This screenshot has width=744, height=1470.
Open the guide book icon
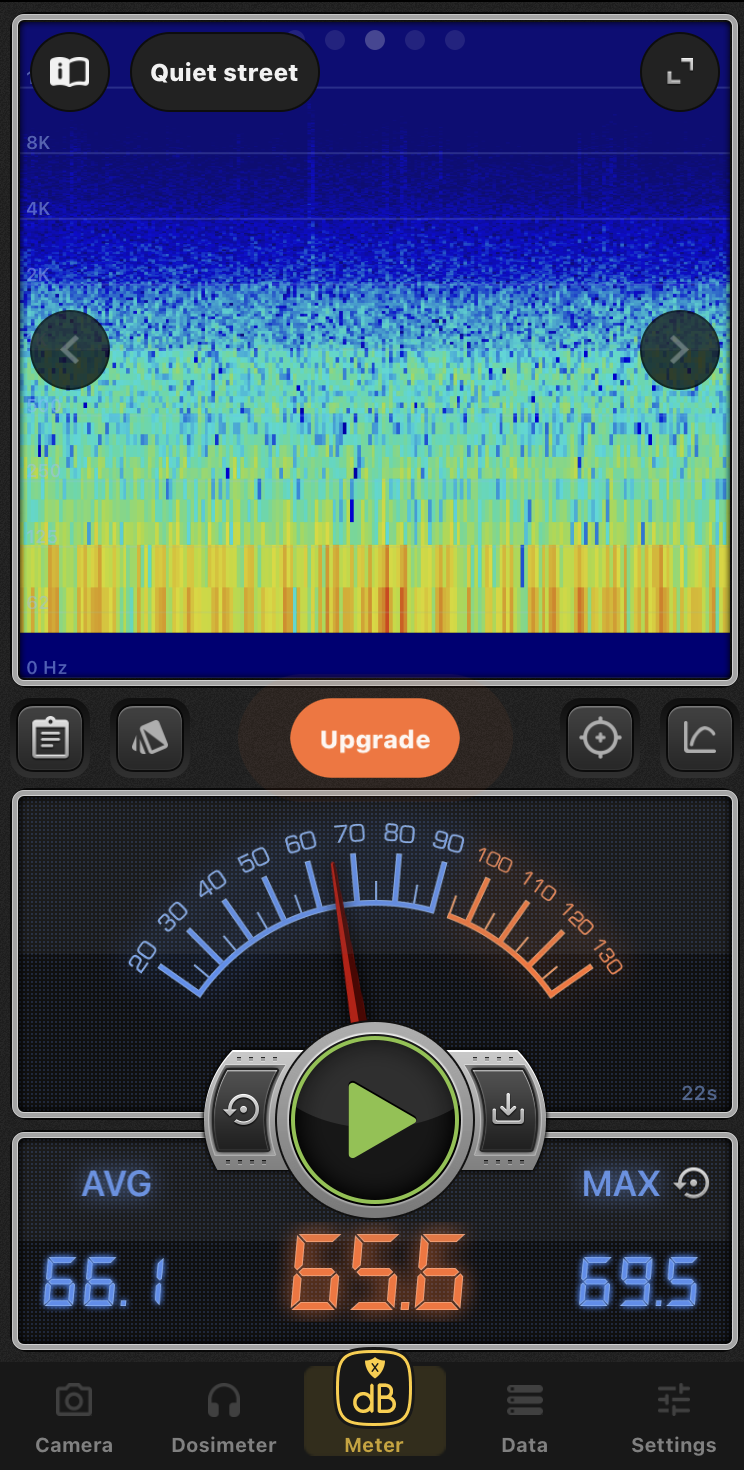pos(70,72)
